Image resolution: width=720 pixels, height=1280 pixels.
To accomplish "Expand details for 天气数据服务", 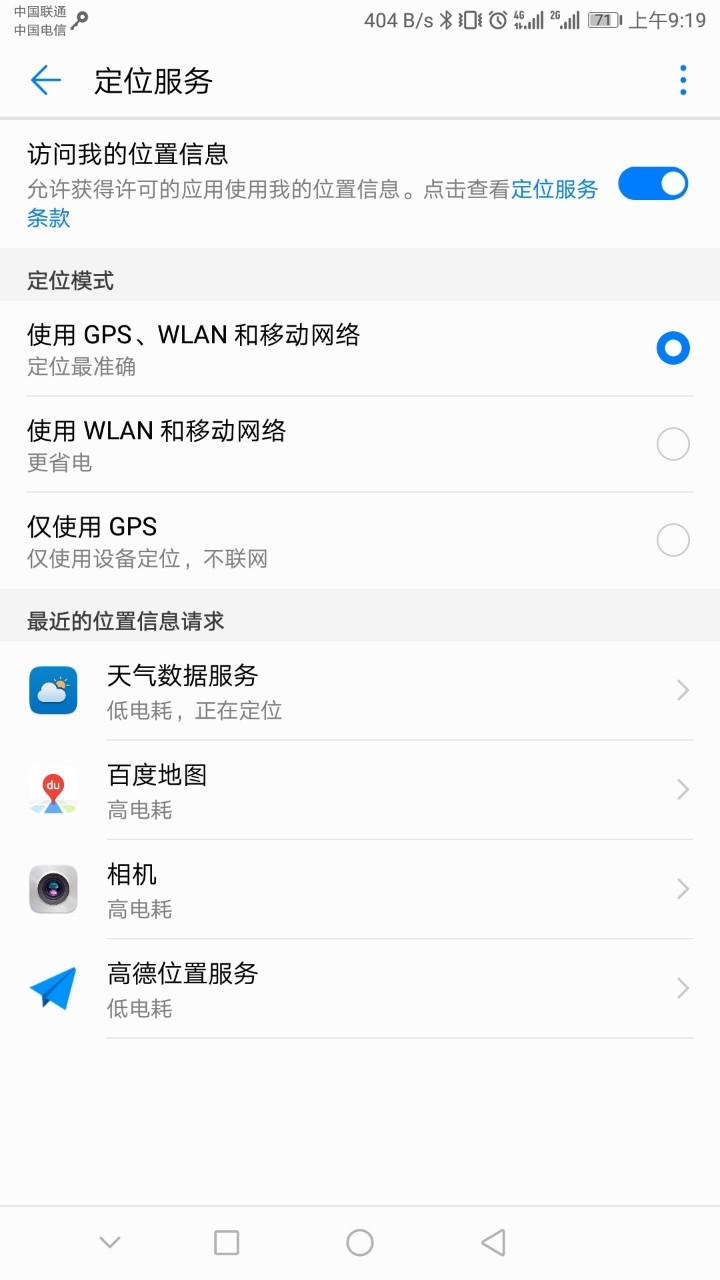I will pos(683,690).
